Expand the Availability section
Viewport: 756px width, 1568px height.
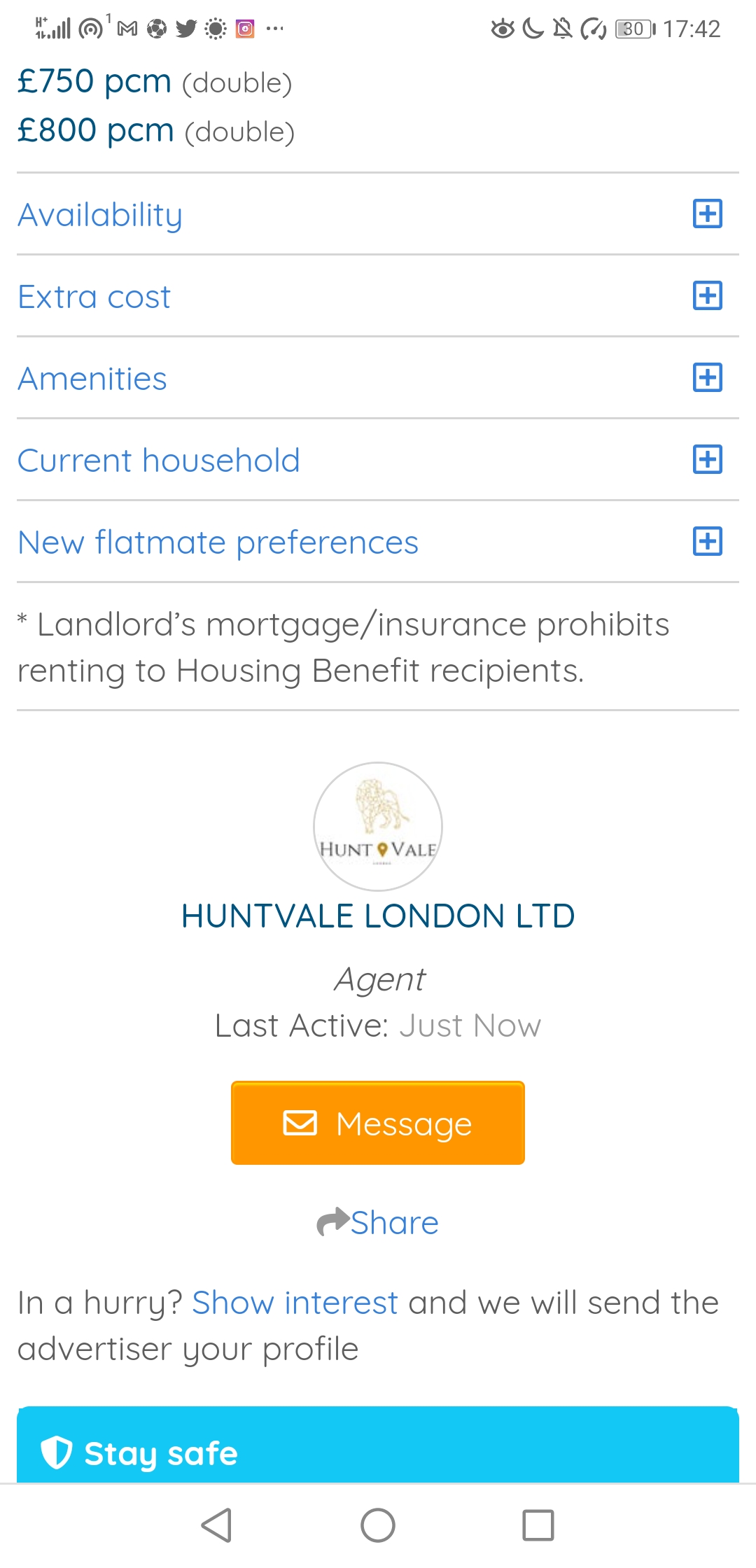[x=707, y=214]
